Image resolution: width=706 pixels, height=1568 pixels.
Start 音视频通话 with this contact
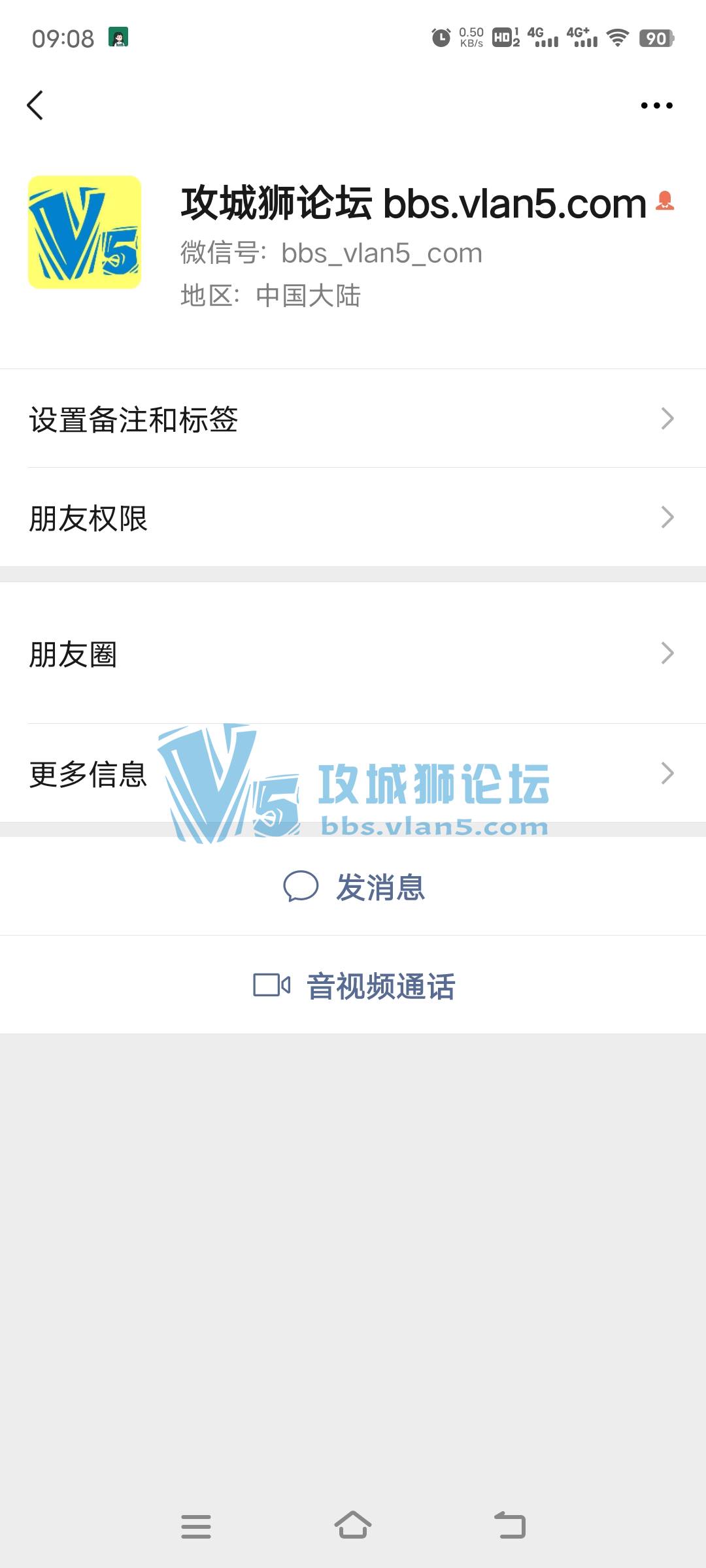point(353,985)
